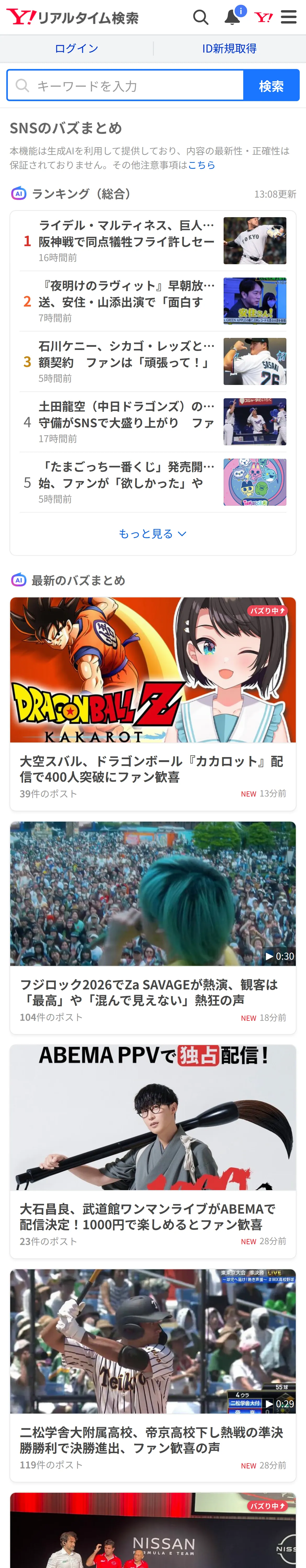Tap the ログイン link
Image resolution: width=306 pixels, height=1568 pixels.
tap(76, 48)
